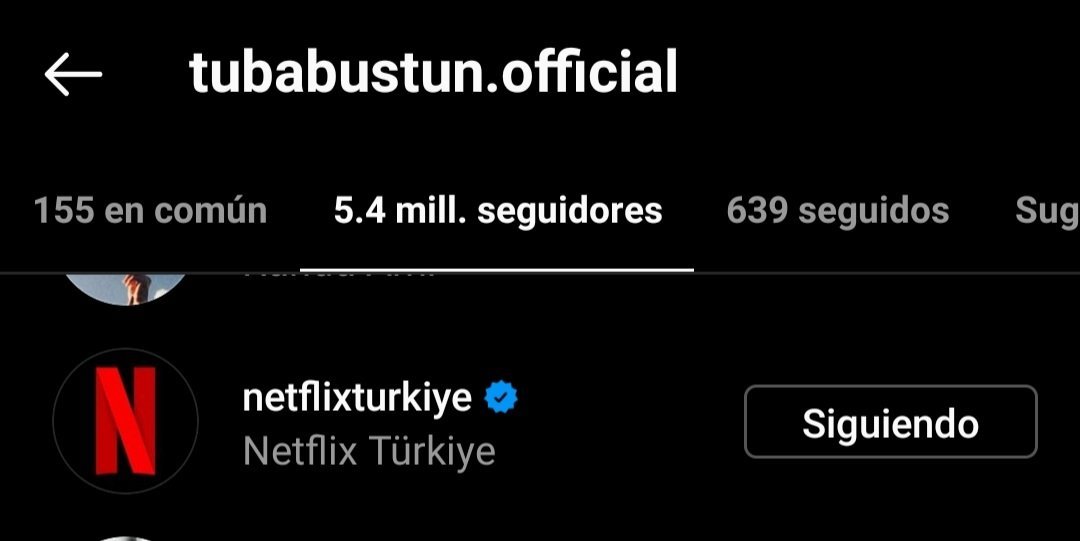Viewport: 1080px width, 541px height.
Task: Tap Siguiendo button for netflixturkiye
Action: pos(890,422)
